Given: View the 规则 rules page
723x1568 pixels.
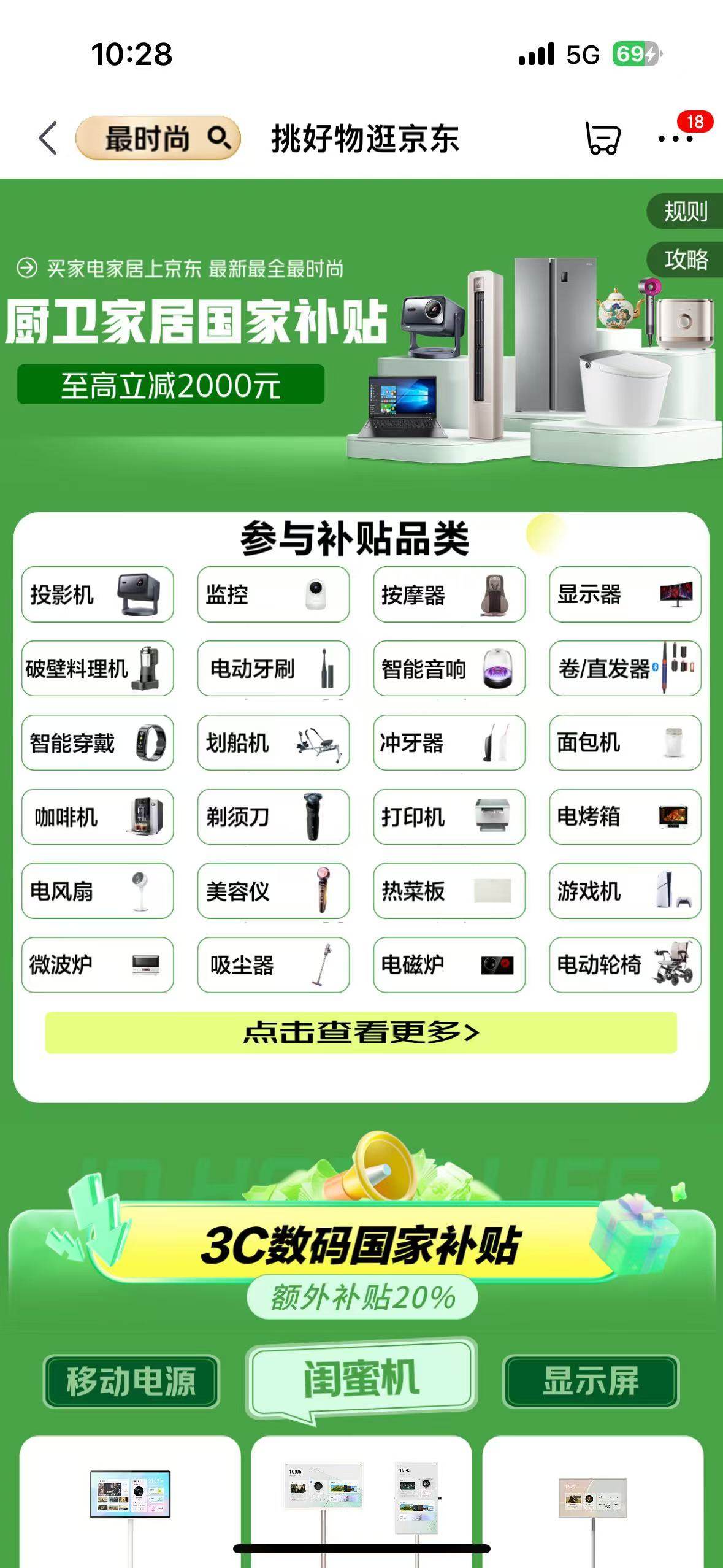Looking at the screenshot, I should click(685, 212).
